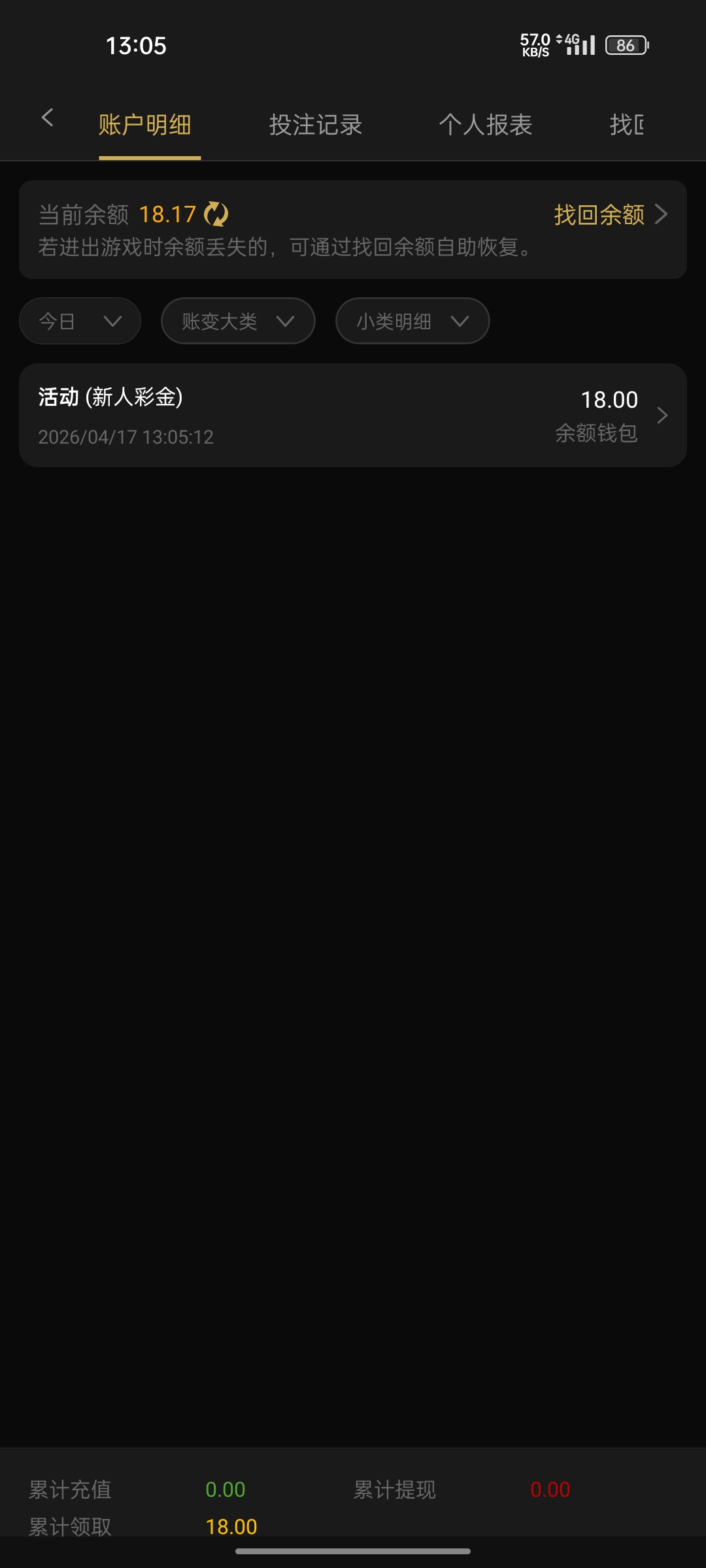Expand the 小类明细 dropdown
The height and width of the screenshot is (1568, 706).
(412, 321)
